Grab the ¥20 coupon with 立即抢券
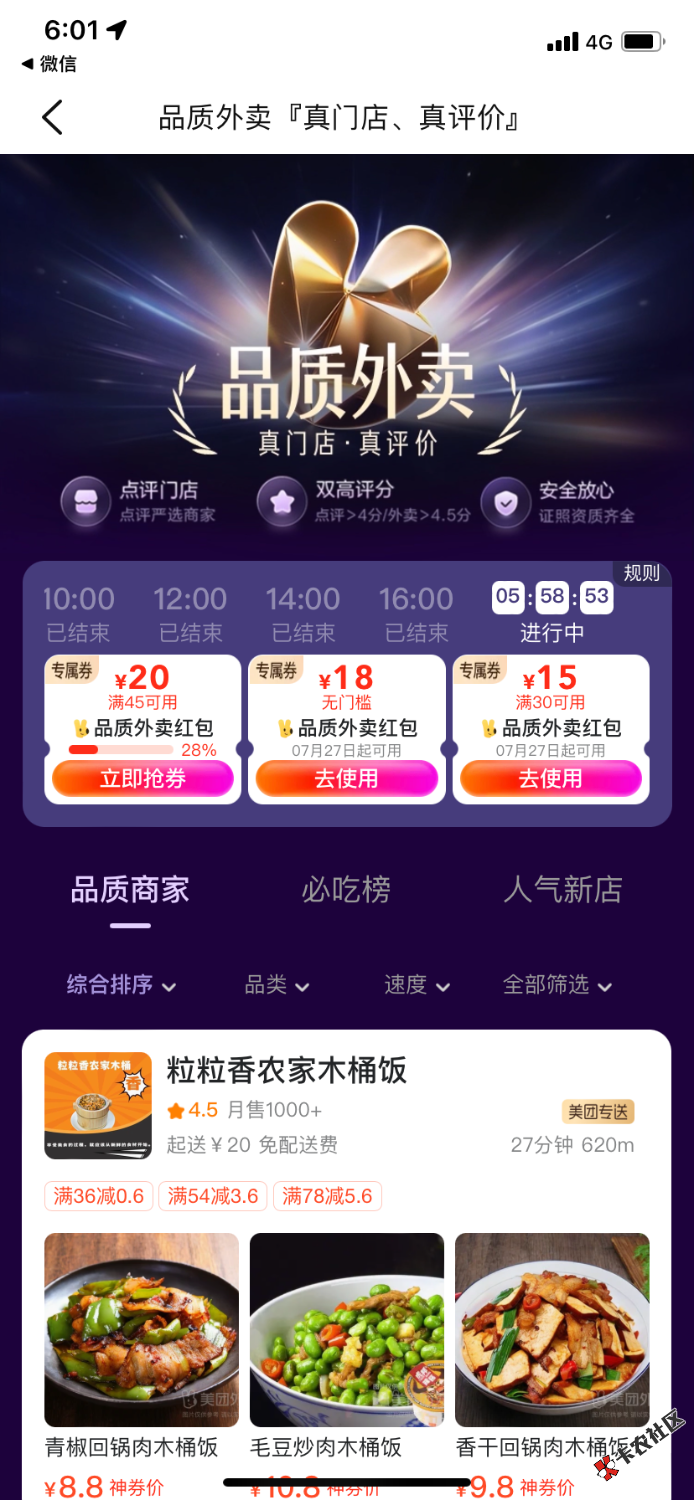 [x=143, y=779]
